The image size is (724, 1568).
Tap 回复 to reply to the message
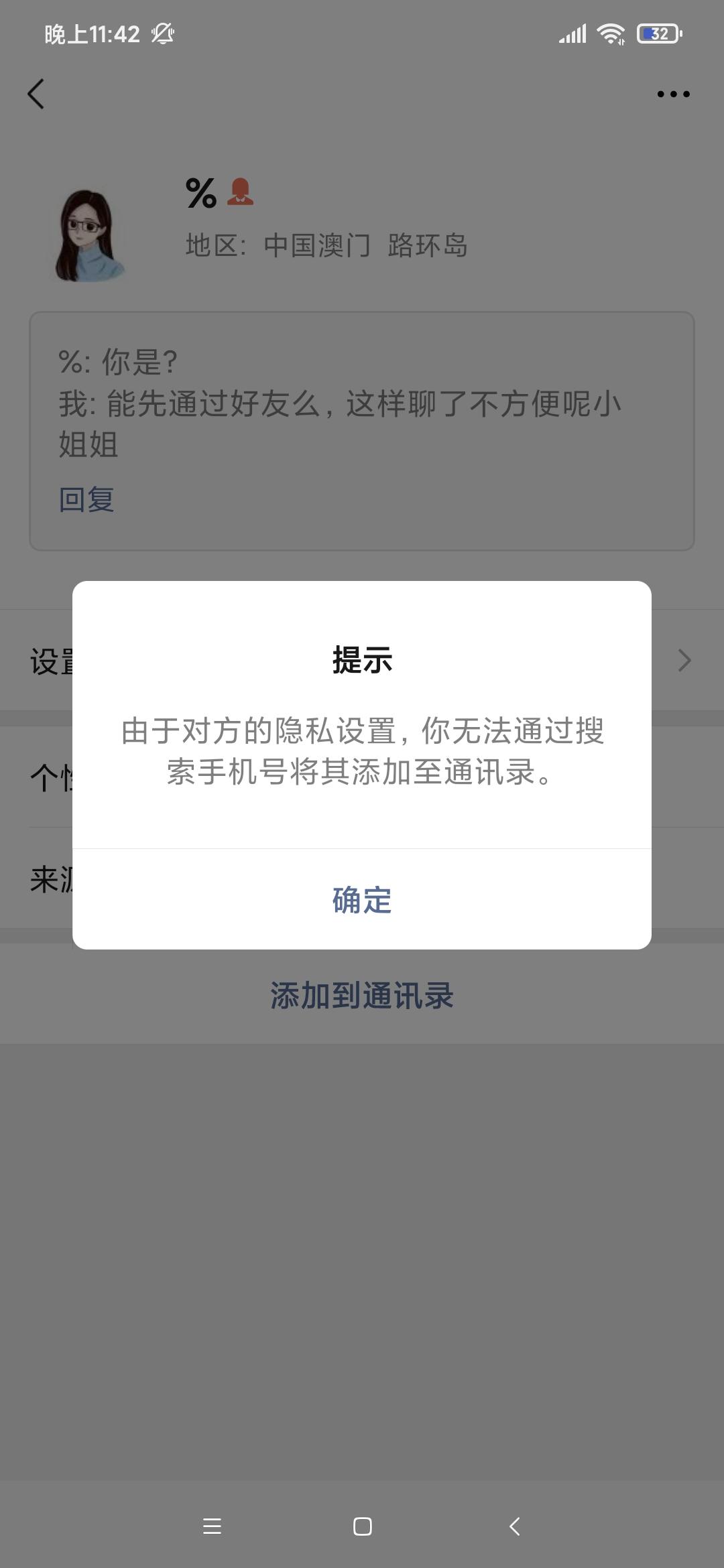(86, 499)
